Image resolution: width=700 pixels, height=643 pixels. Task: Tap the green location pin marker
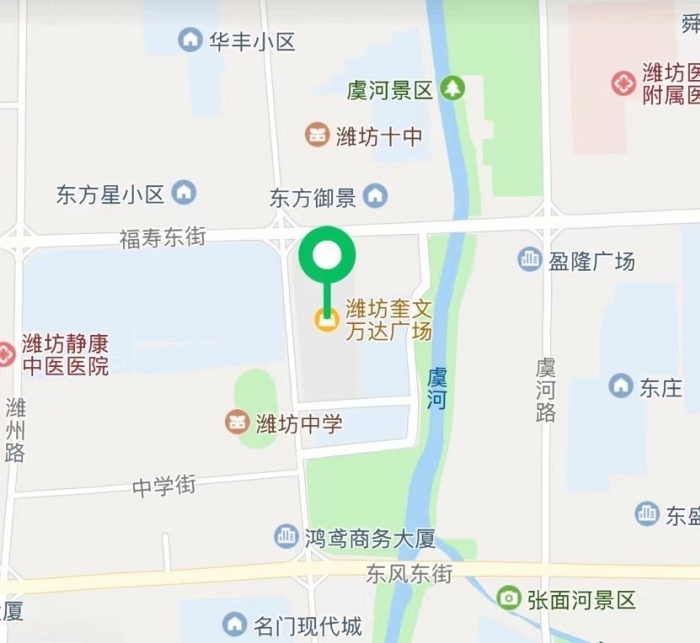327,258
